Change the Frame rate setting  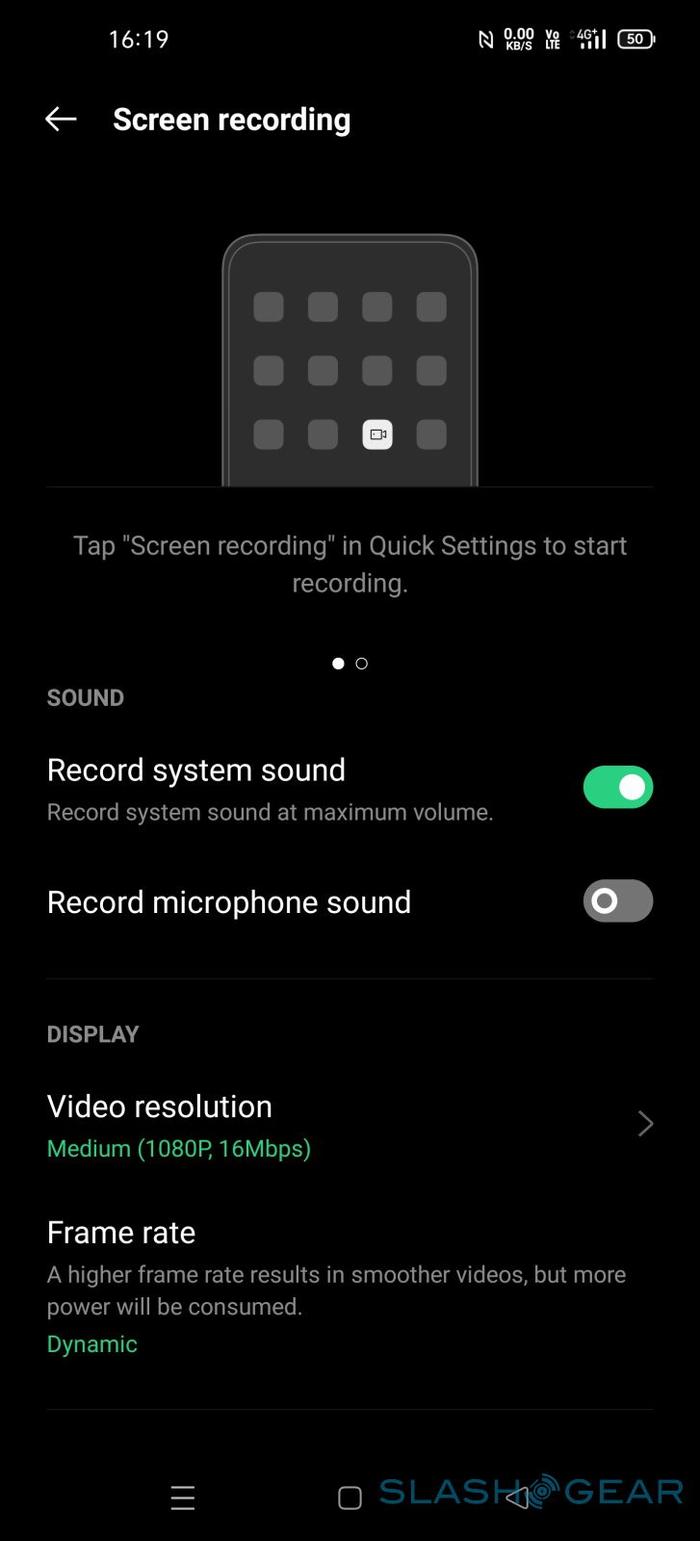coord(349,1286)
